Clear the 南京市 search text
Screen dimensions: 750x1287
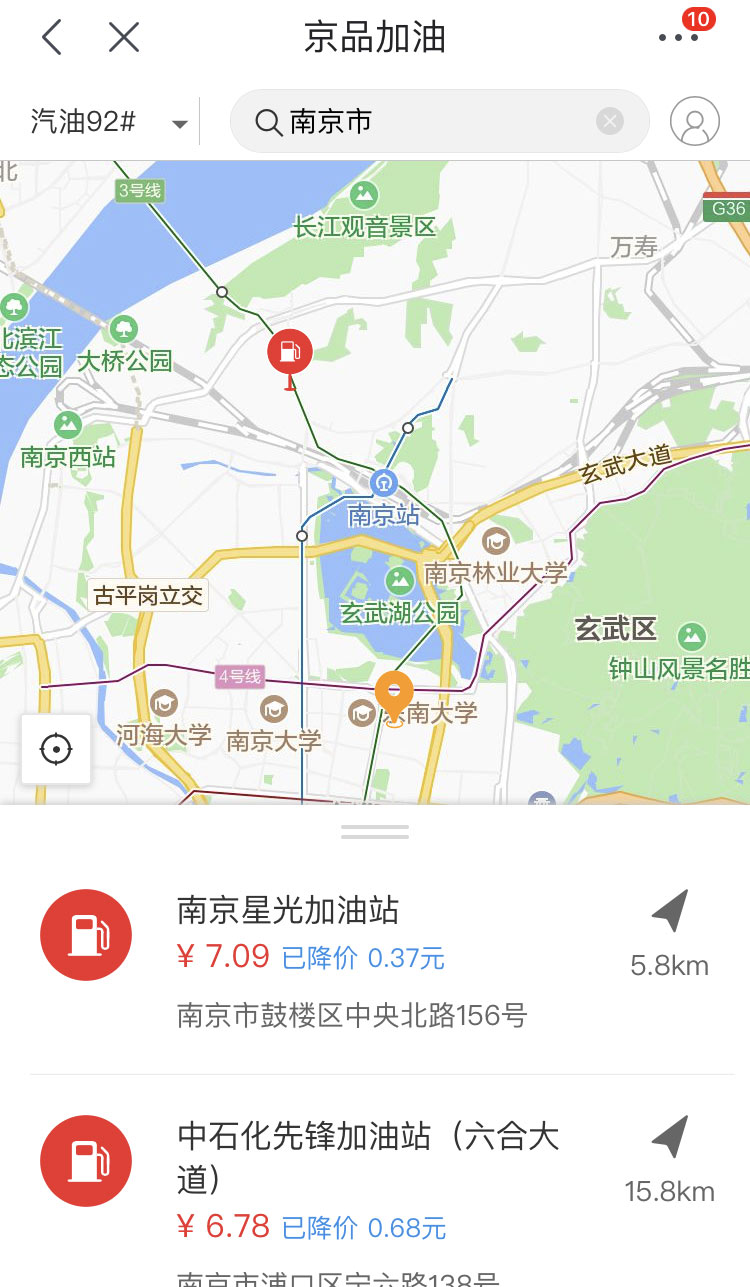(x=610, y=122)
